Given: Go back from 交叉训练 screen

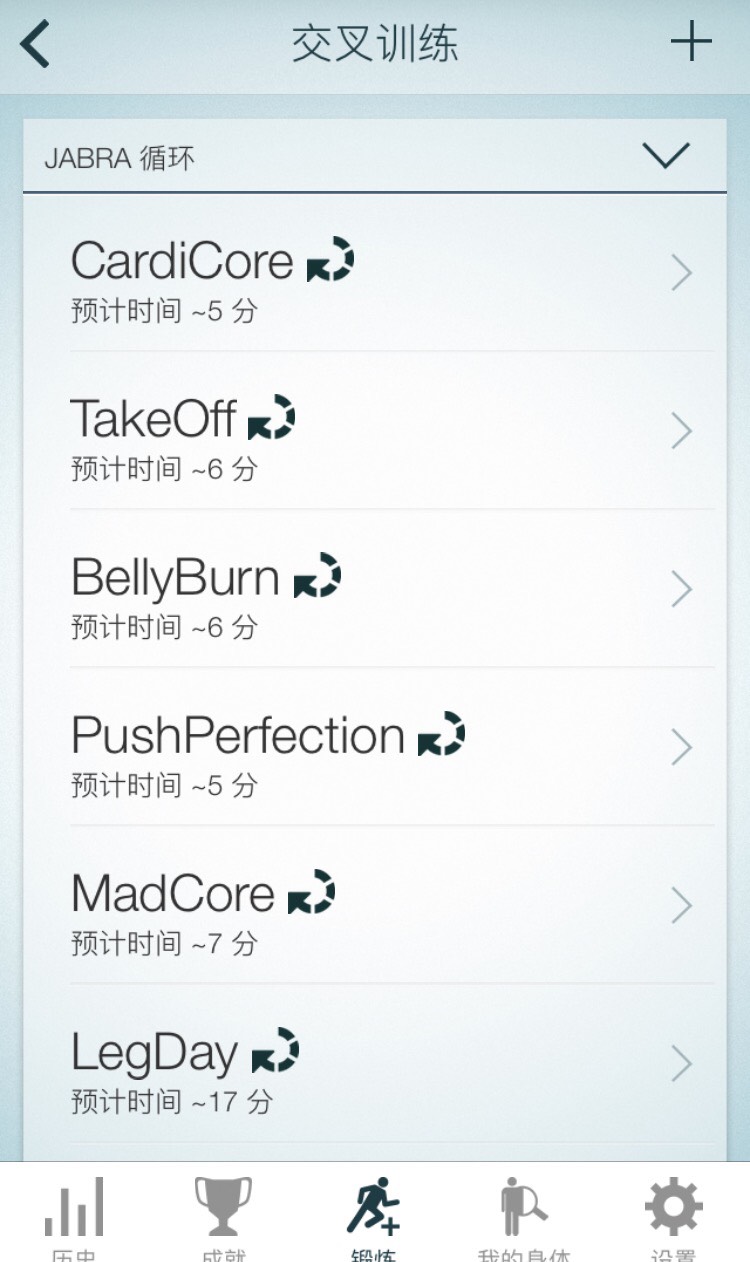Looking at the screenshot, I should coord(36,46).
